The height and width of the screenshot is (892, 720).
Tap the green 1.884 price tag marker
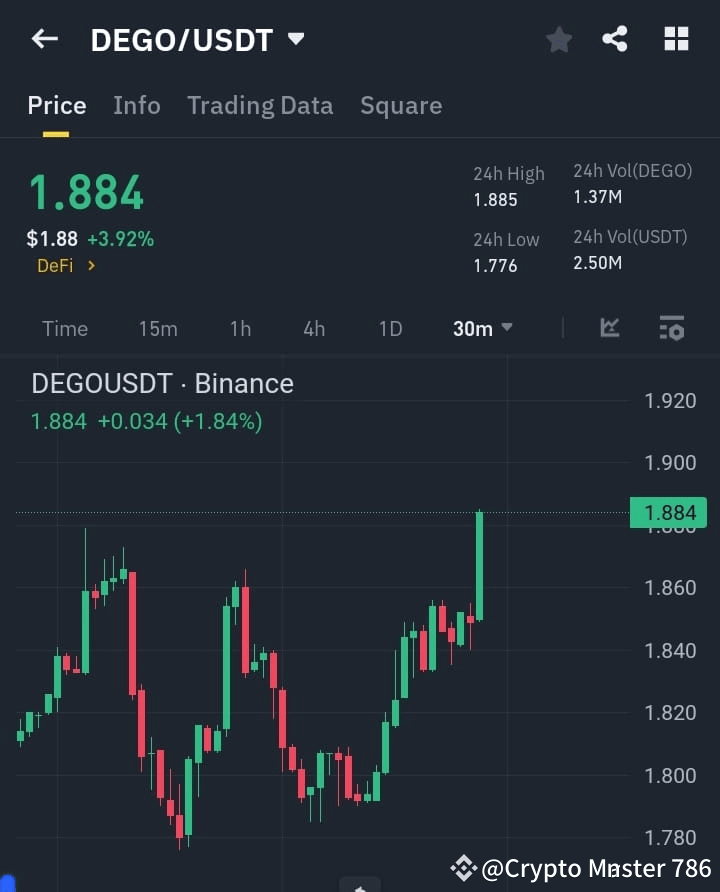click(x=666, y=512)
